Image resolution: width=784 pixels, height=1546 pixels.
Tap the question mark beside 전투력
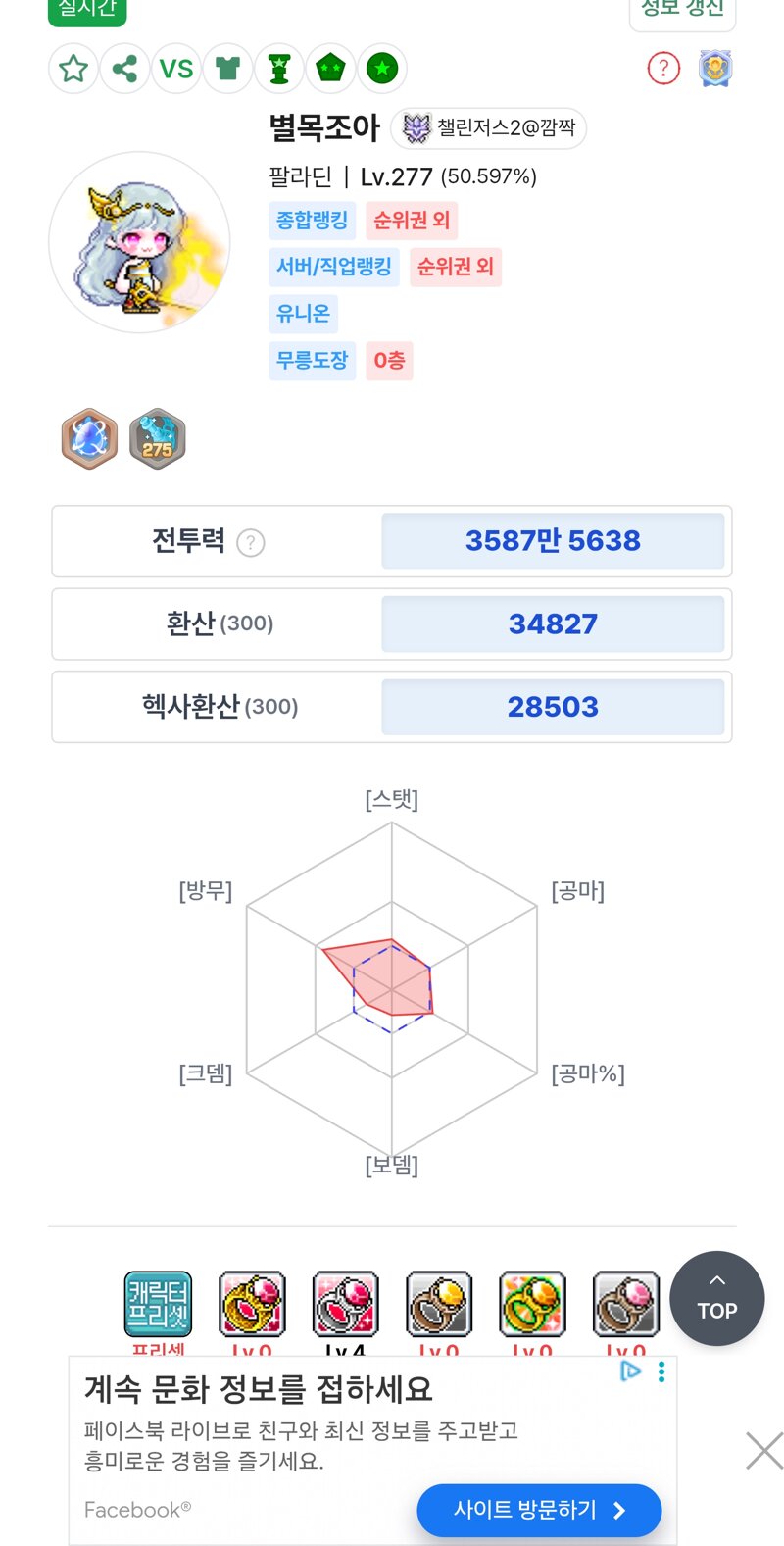251,542
